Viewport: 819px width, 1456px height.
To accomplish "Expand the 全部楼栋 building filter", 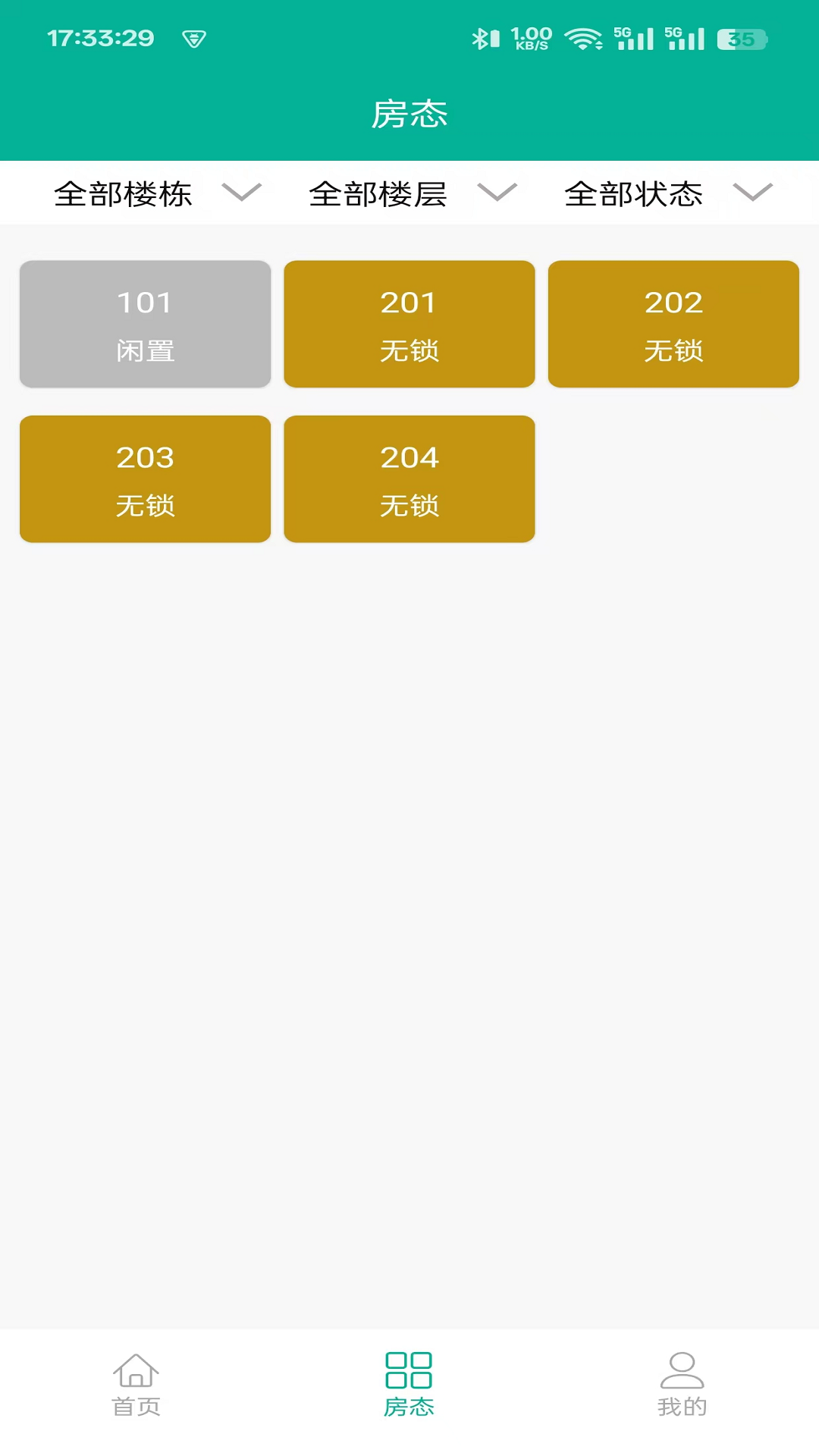I will coord(152,193).
